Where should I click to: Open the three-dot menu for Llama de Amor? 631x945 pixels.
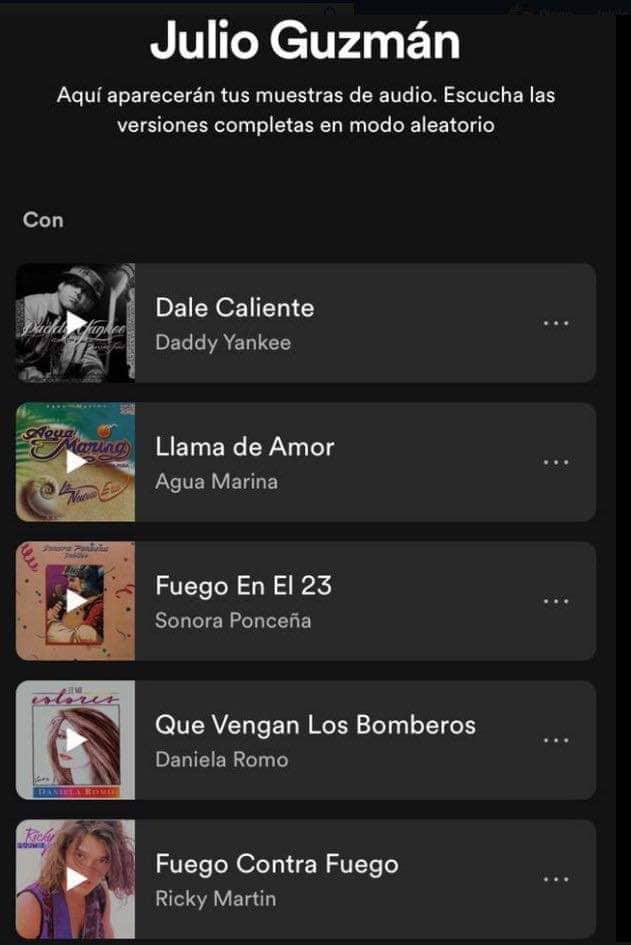[556, 462]
